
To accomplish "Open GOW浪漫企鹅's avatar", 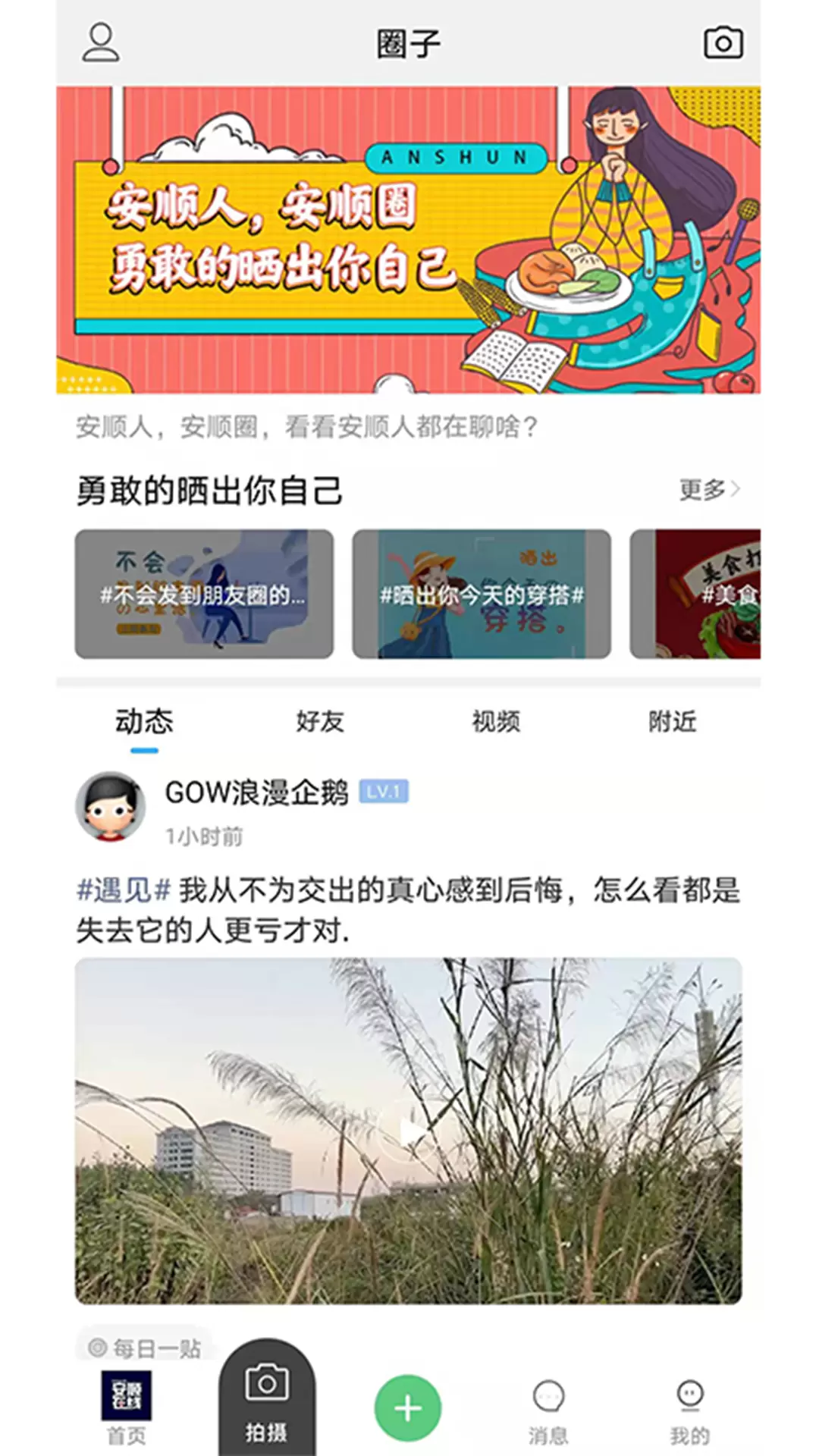I will (x=111, y=807).
